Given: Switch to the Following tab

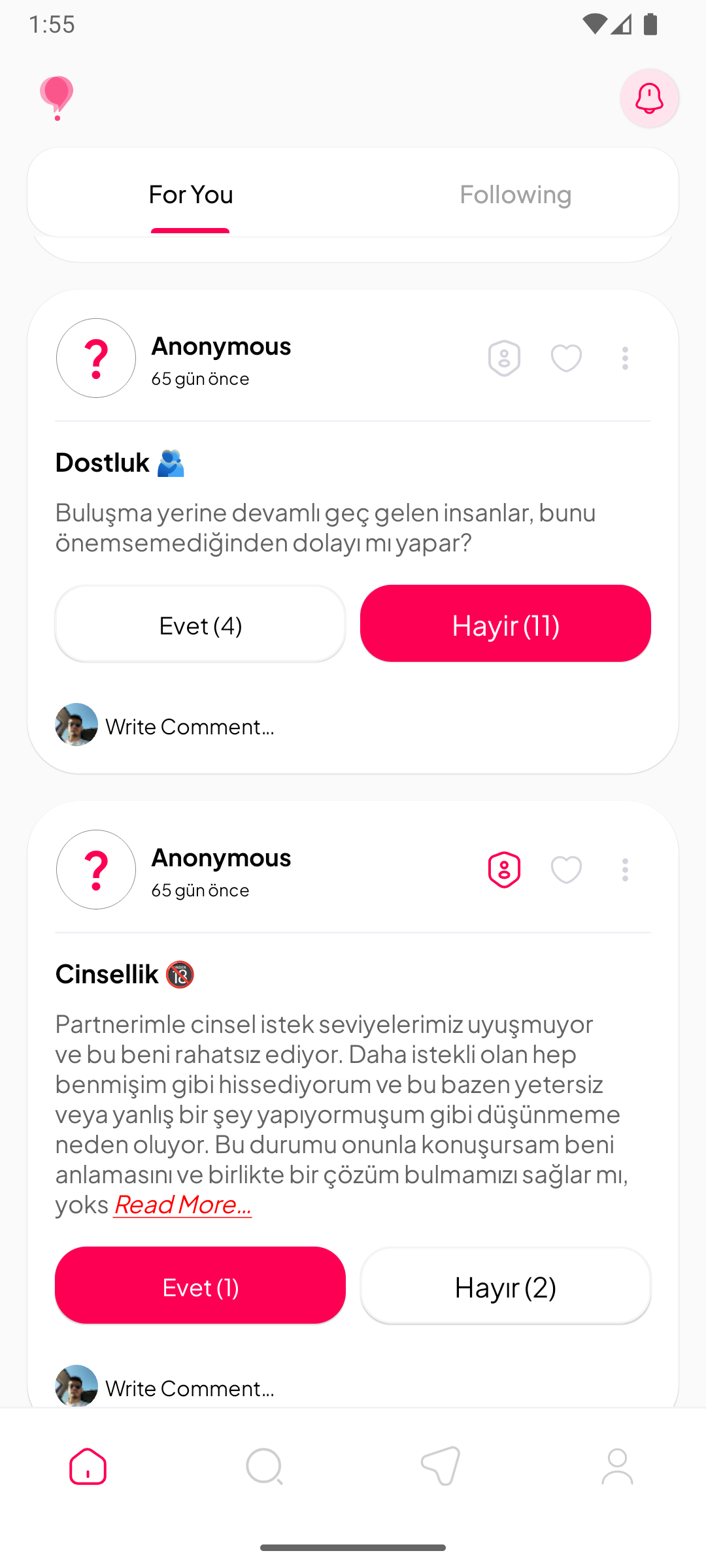Looking at the screenshot, I should [x=515, y=193].
